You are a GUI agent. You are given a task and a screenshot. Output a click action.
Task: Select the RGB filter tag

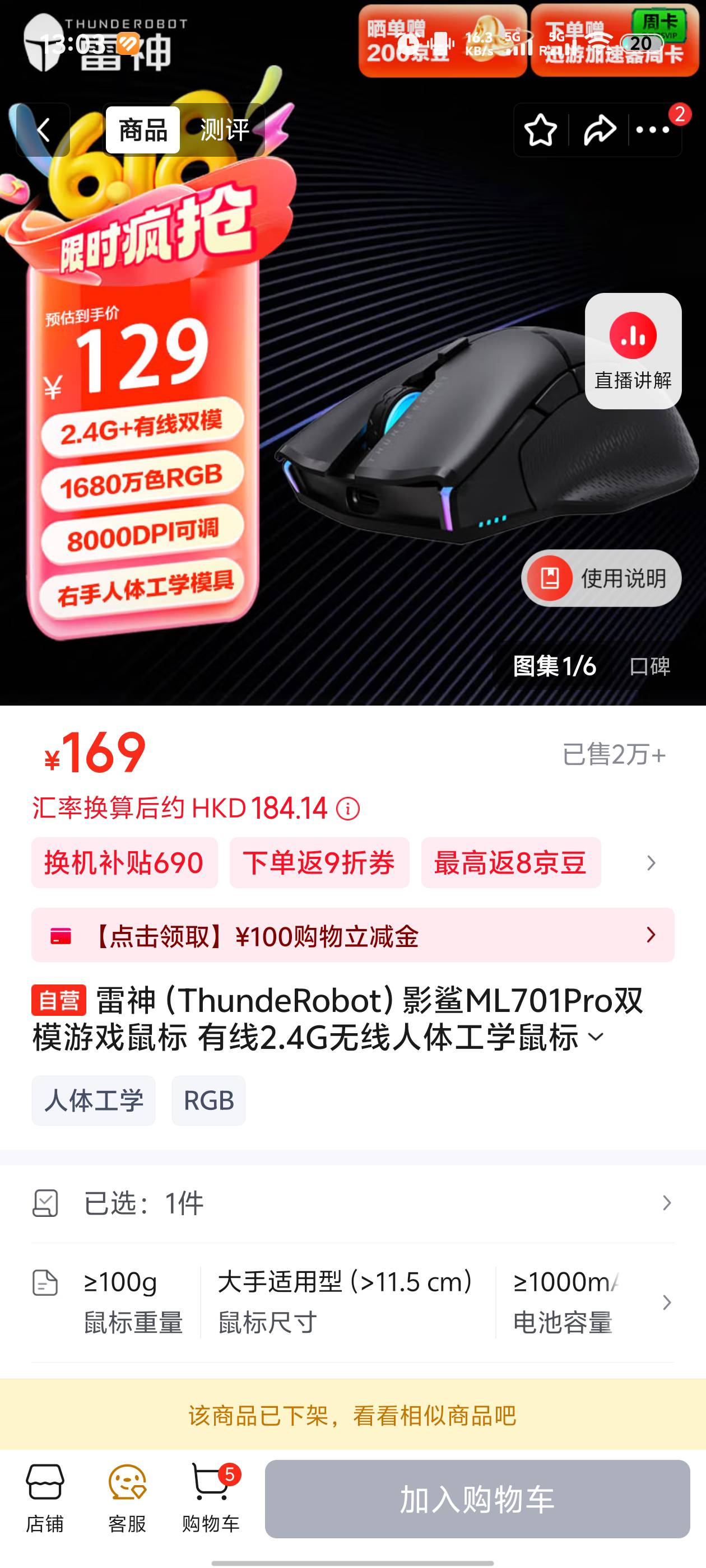click(208, 1100)
